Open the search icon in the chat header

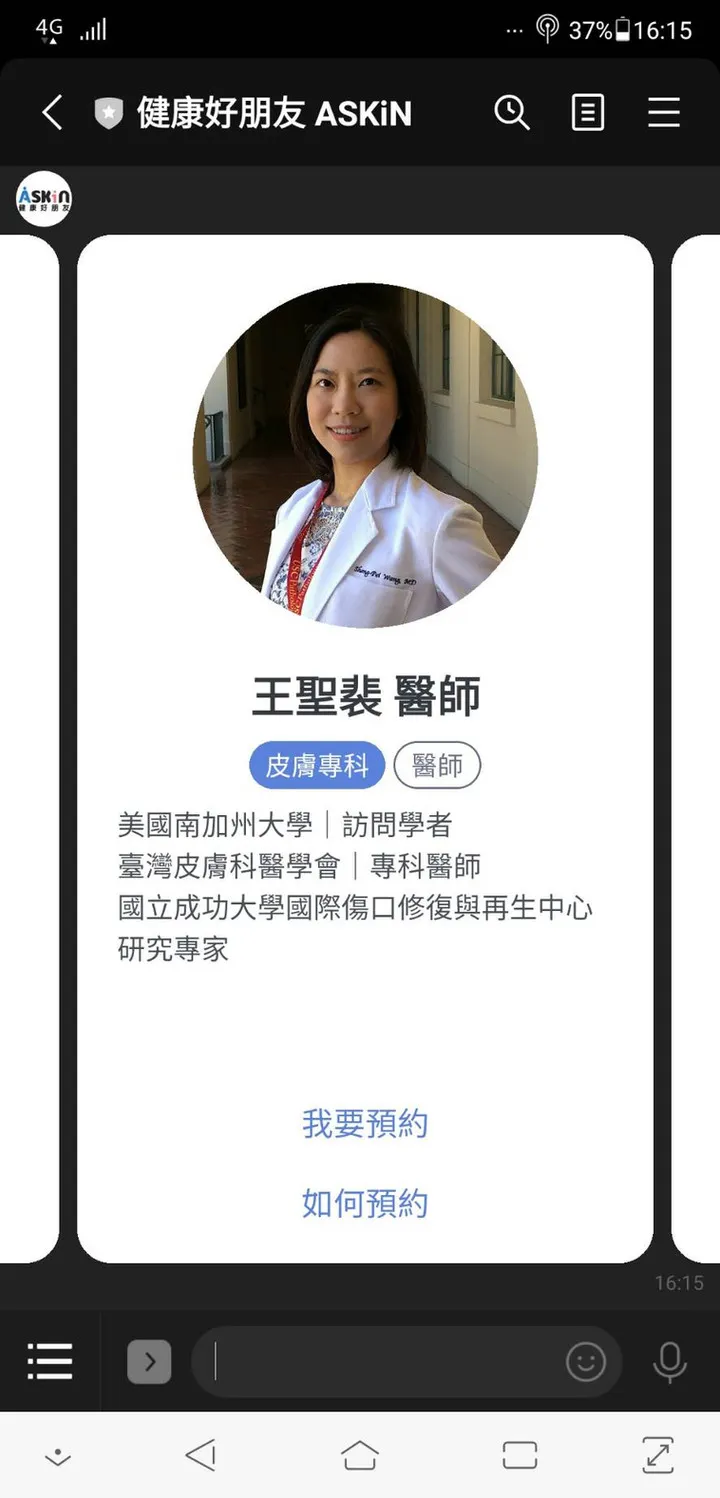click(513, 113)
